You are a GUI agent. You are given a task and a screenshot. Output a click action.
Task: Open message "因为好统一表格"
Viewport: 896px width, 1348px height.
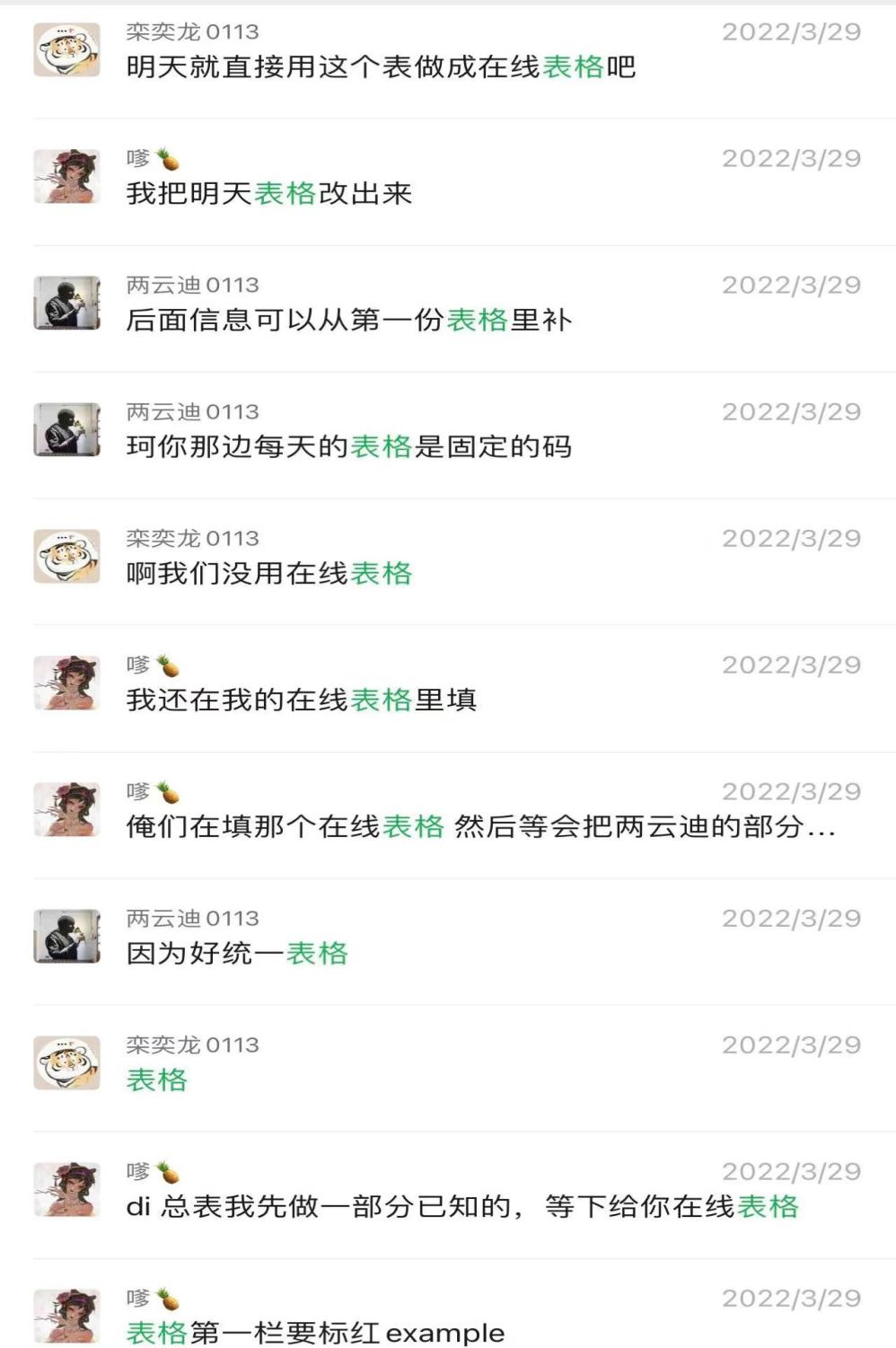[237, 953]
